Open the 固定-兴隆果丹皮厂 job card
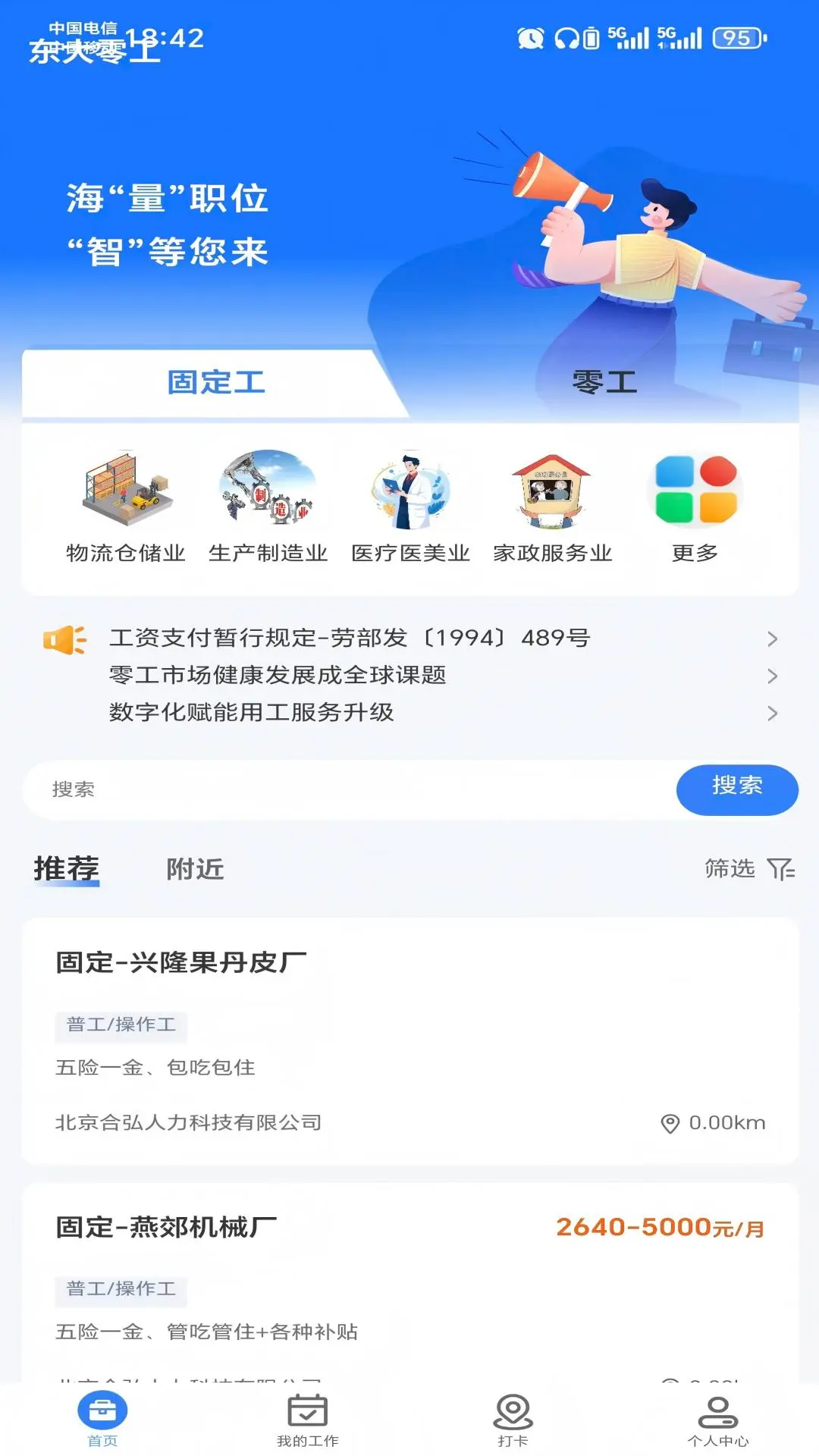 point(409,1040)
